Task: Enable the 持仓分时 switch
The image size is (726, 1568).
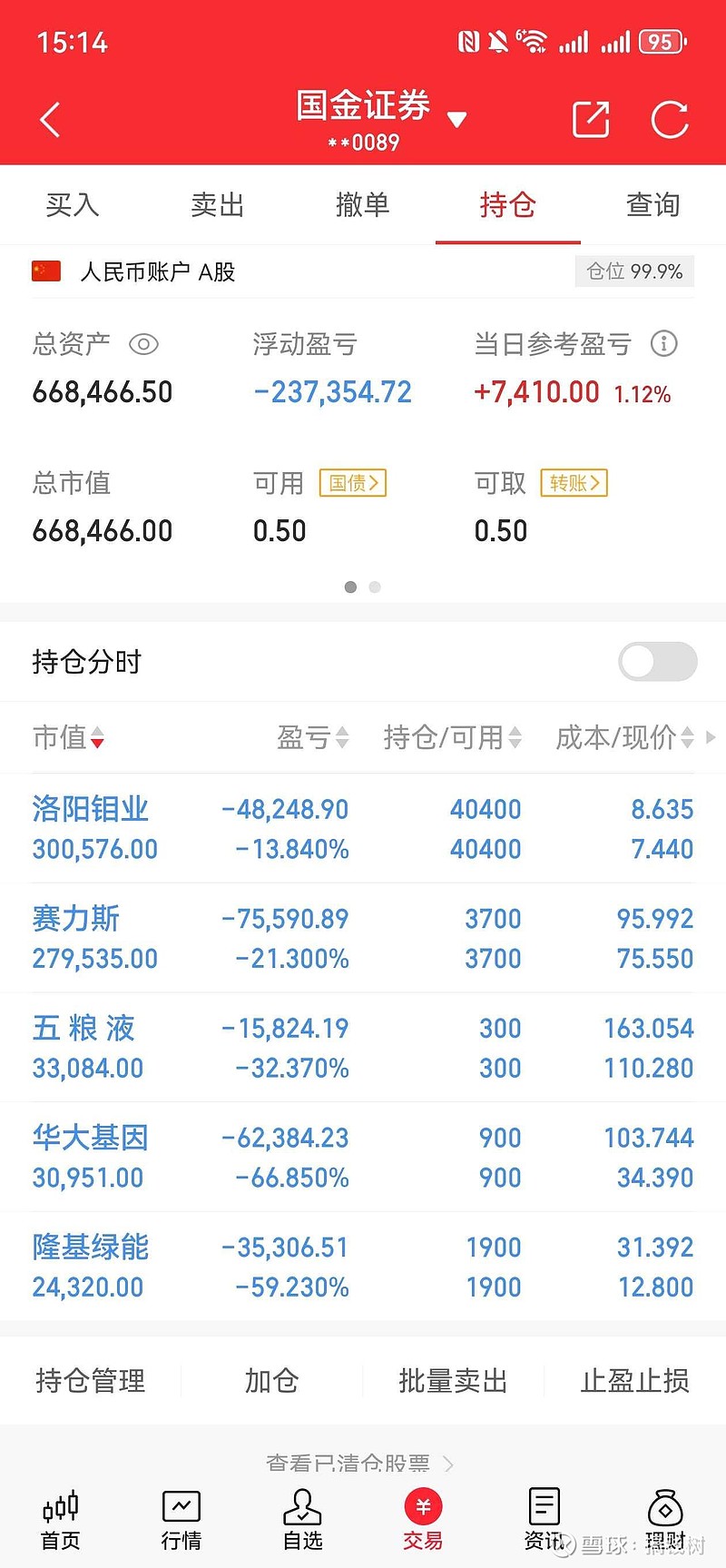Action: pos(657,662)
